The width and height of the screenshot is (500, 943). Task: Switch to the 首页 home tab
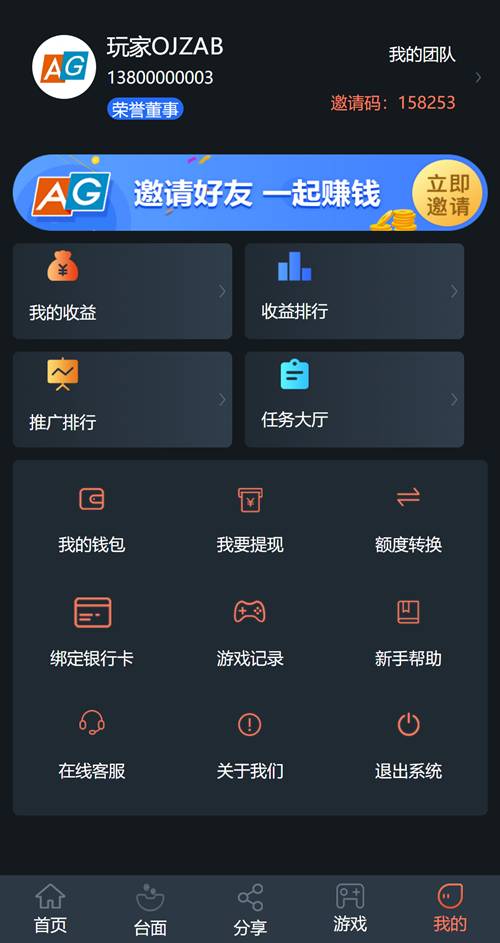(x=51, y=909)
